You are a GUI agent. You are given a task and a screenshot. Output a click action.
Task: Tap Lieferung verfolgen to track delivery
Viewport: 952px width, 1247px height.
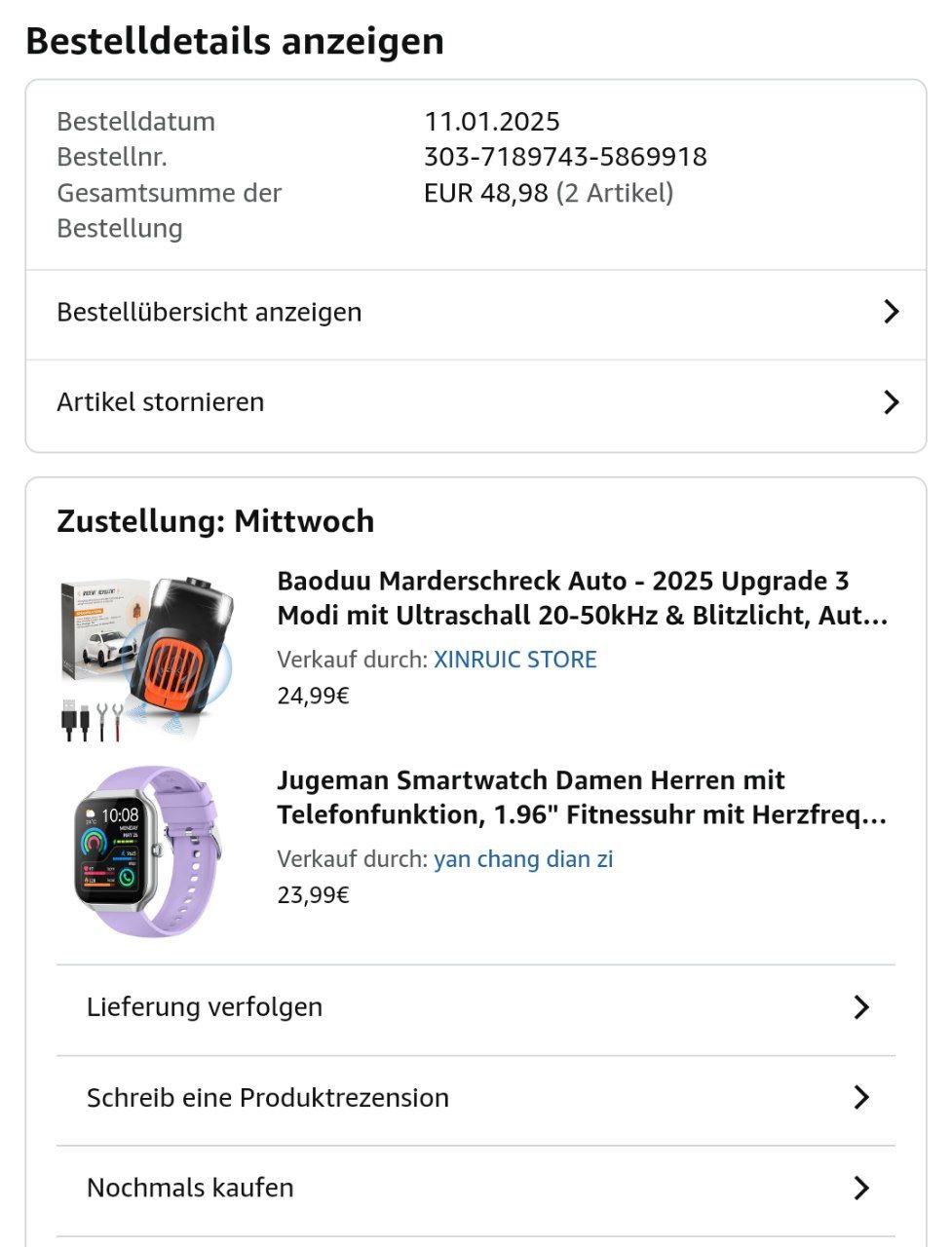click(476, 1007)
